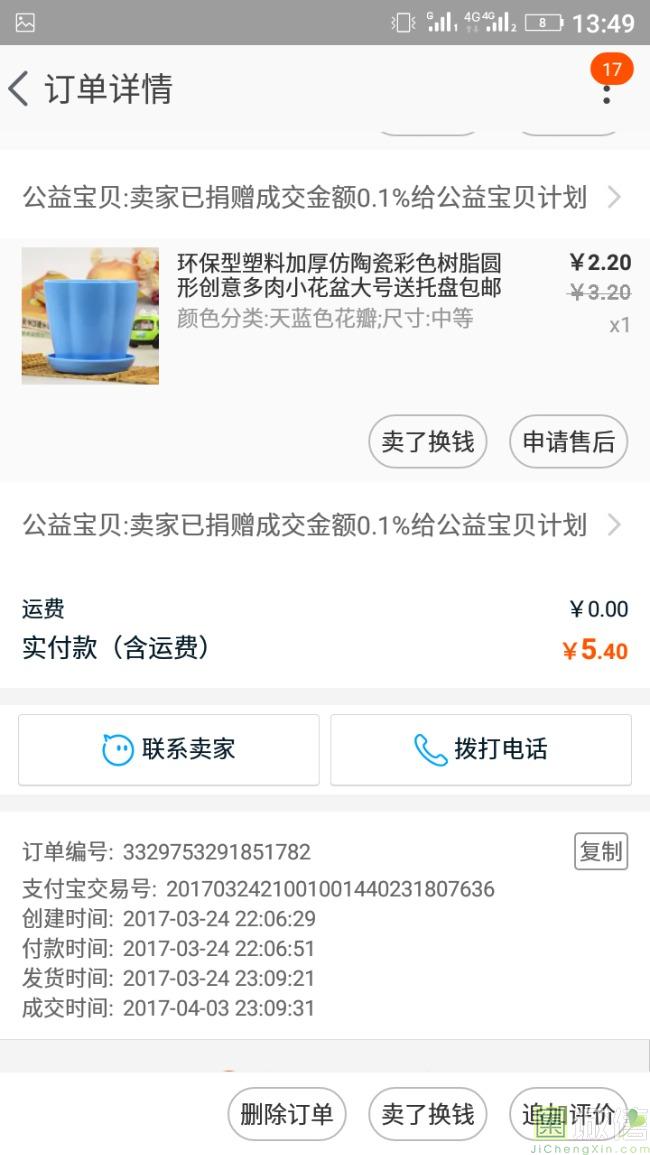650x1155 pixels.
Task: Delete this order via 删除订单
Action: point(286,1114)
